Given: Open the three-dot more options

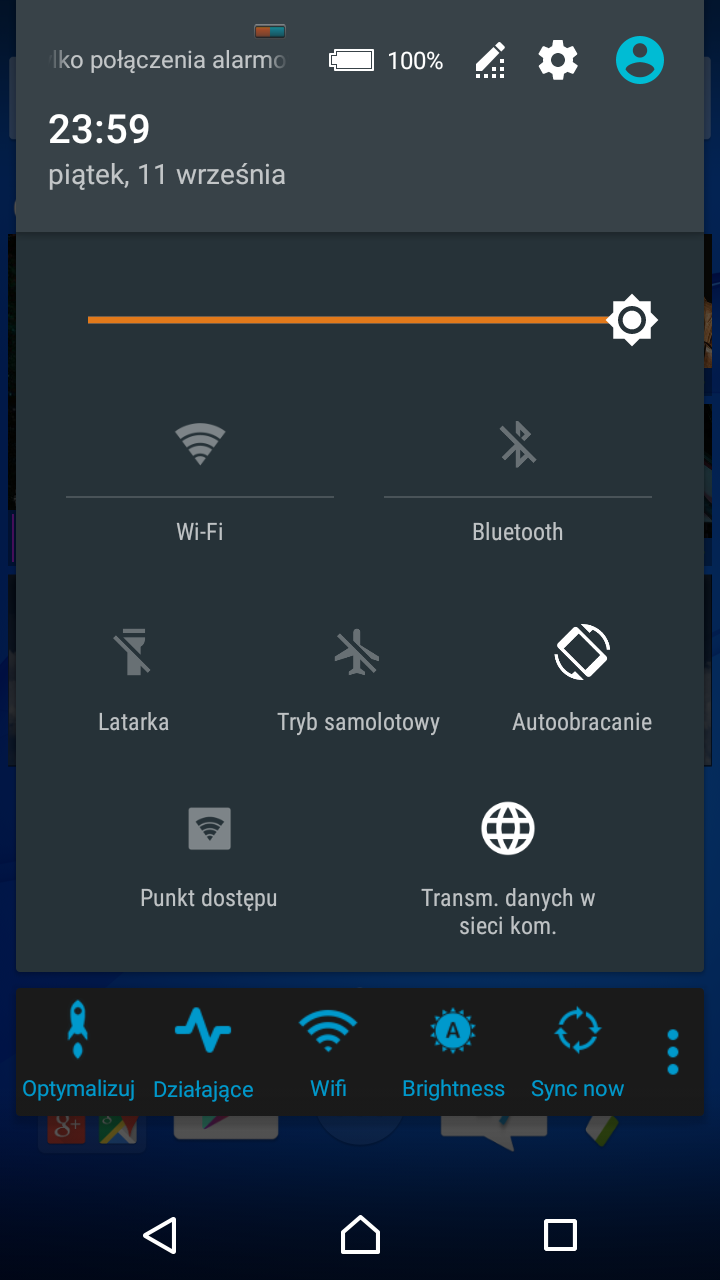Looking at the screenshot, I should point(673,1052).
